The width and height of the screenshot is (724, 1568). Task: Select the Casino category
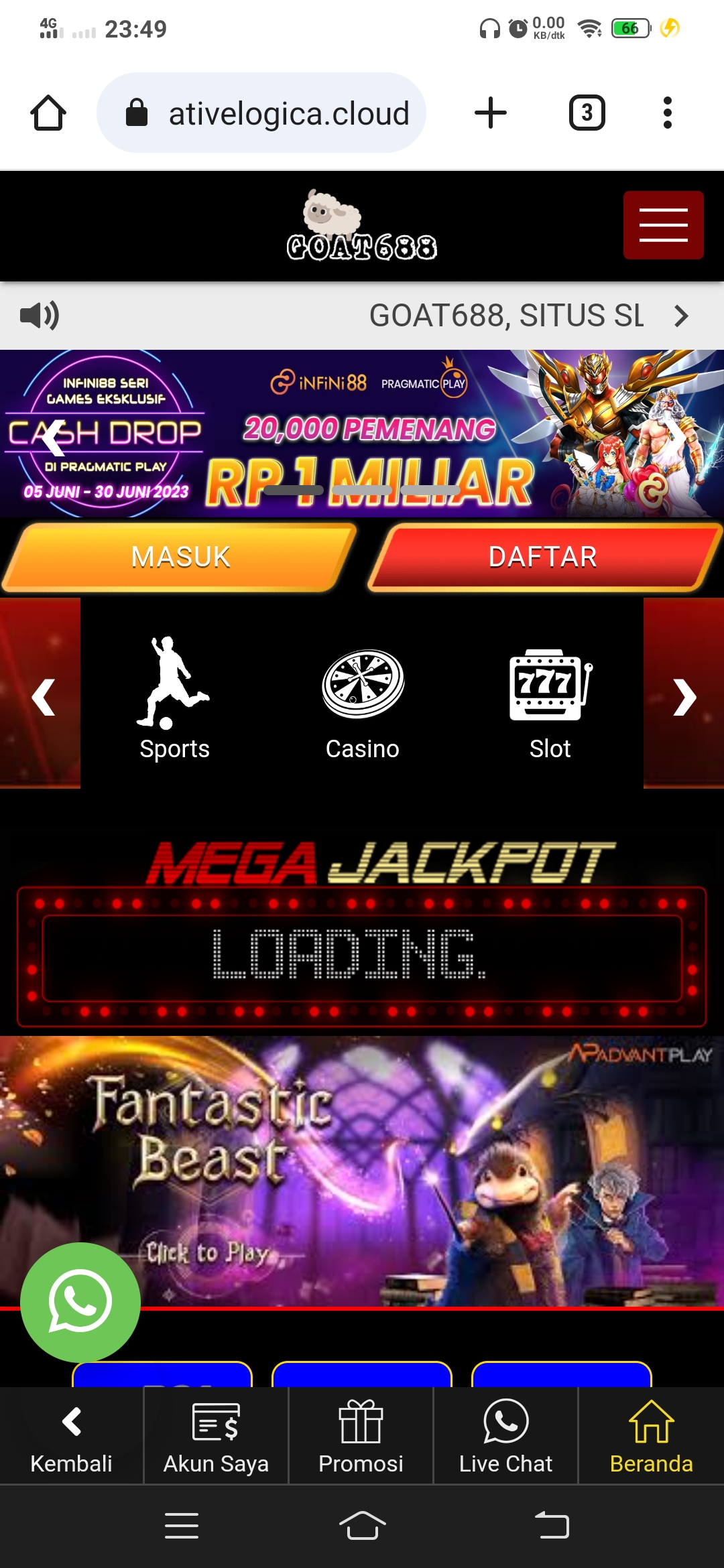(x=362, y=697)
